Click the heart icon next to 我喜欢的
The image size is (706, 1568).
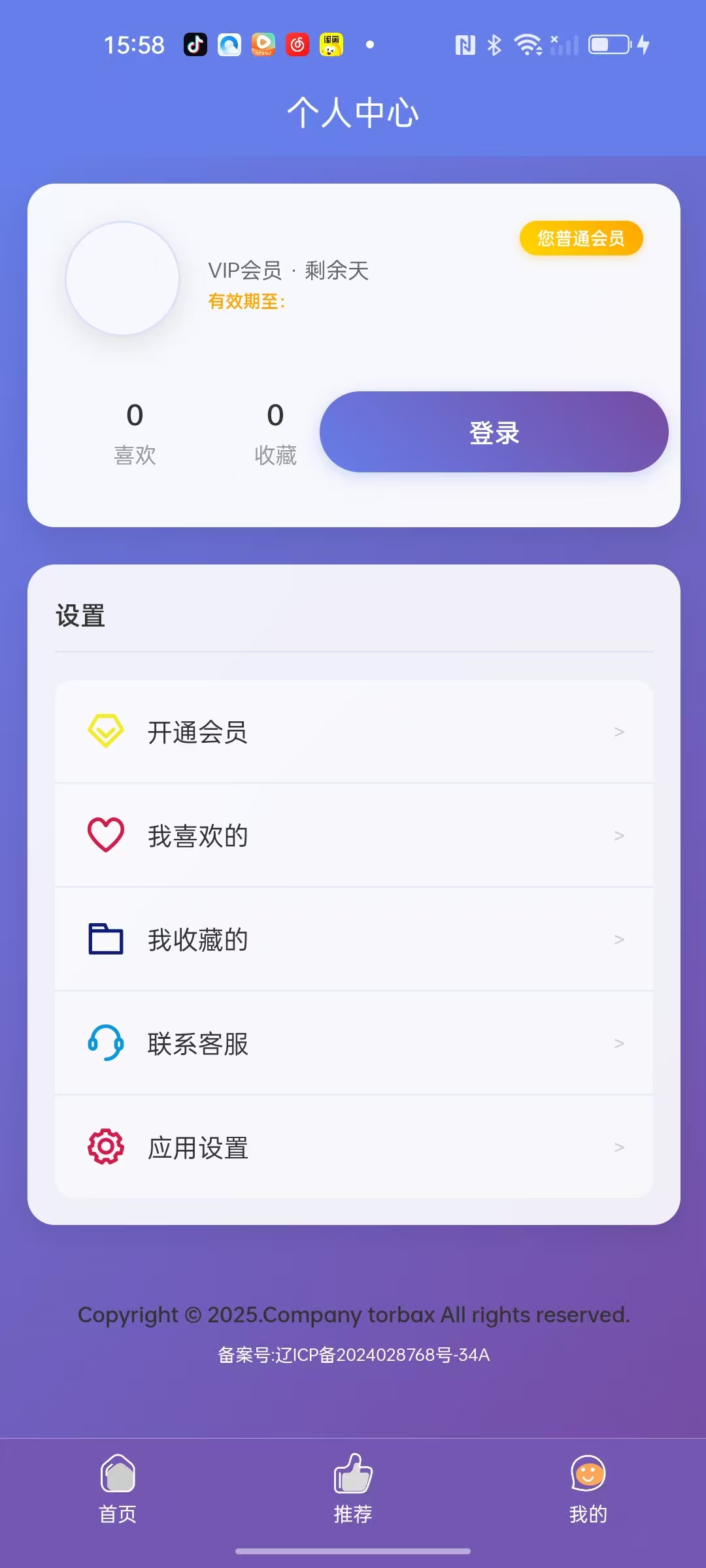(x=105, y=834)
